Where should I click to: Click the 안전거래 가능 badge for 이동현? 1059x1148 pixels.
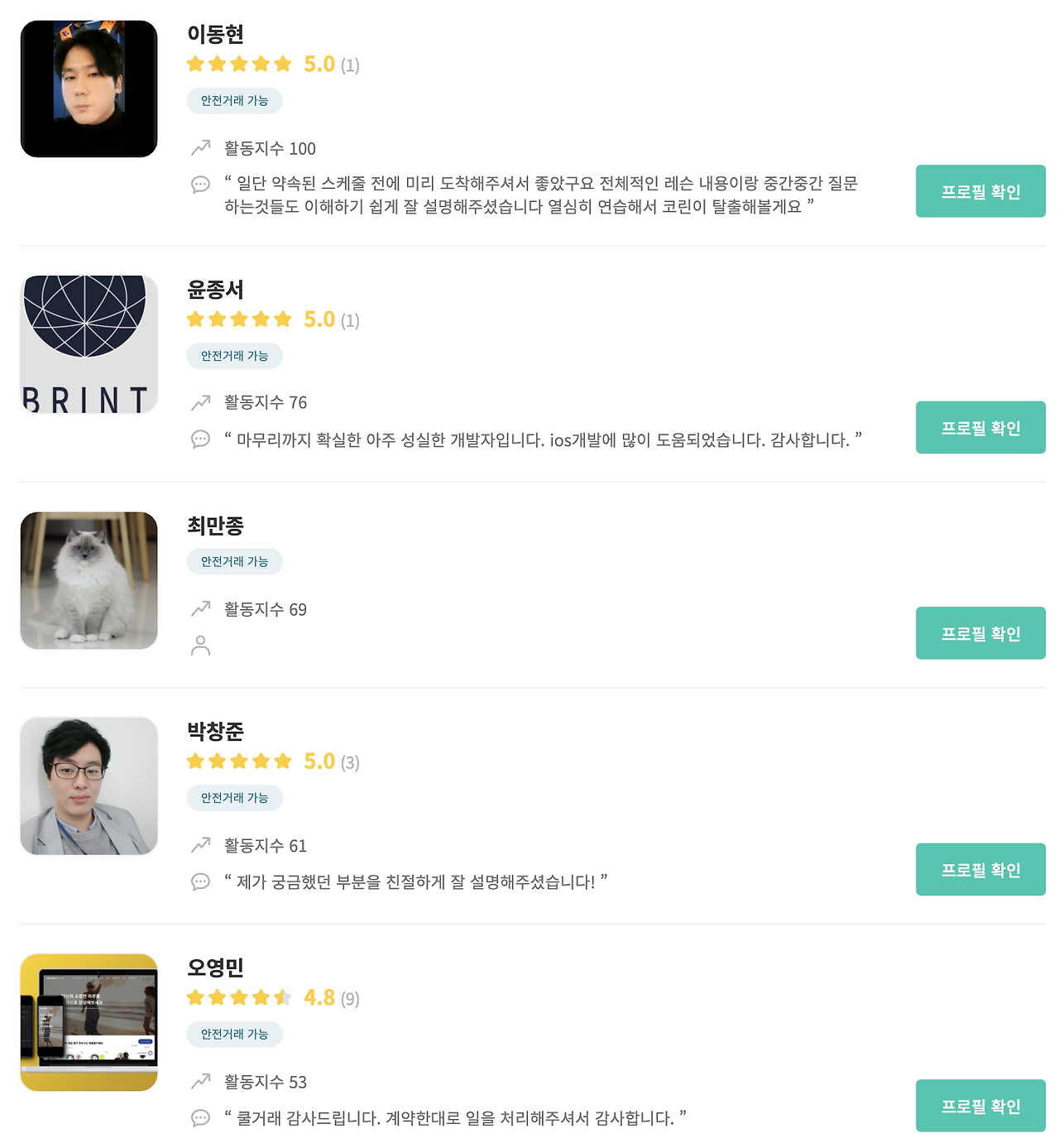[x=234, y=100]
